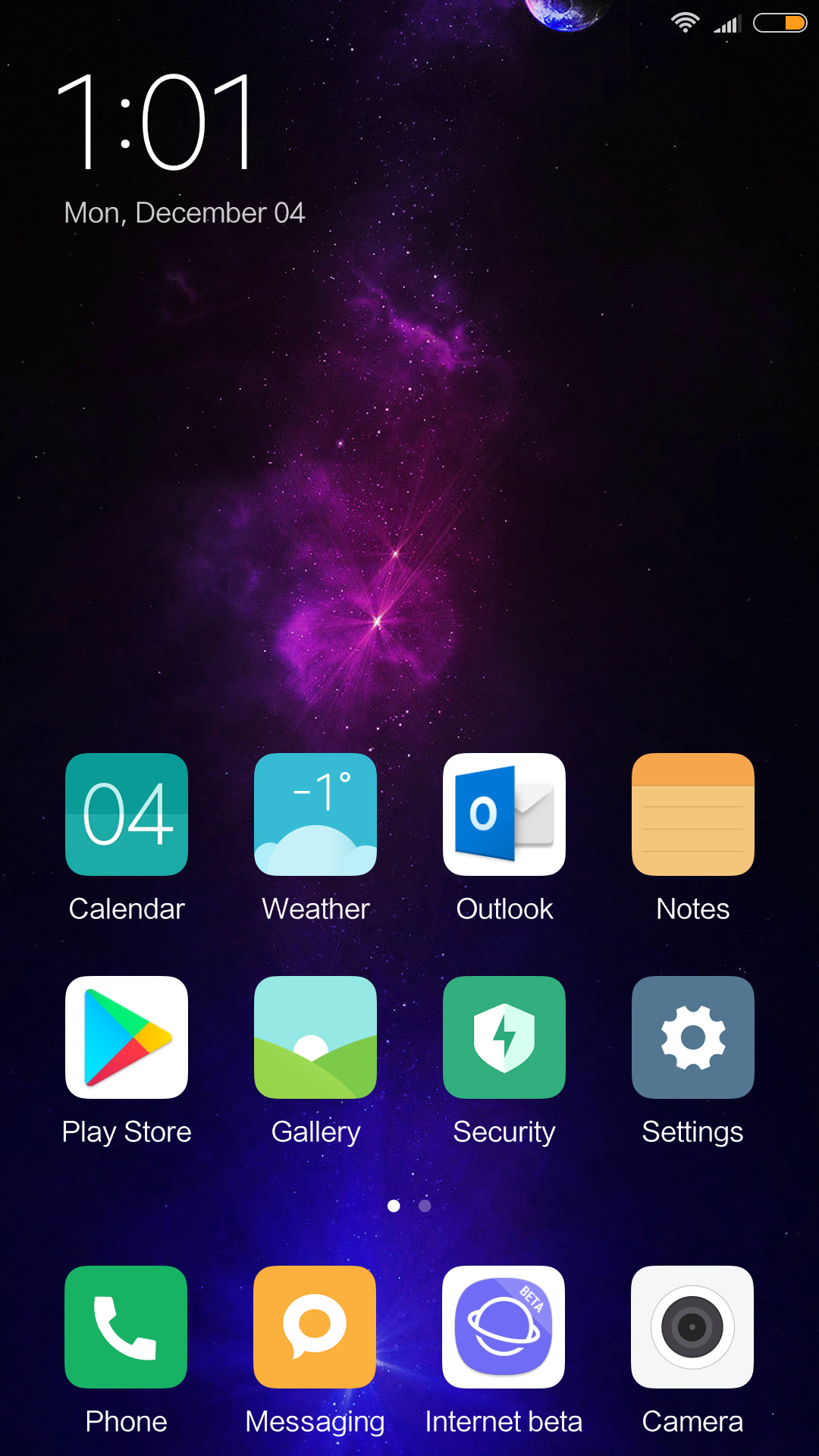Open Outlook mail
The image size is (819, 1456).
point(504,814)
